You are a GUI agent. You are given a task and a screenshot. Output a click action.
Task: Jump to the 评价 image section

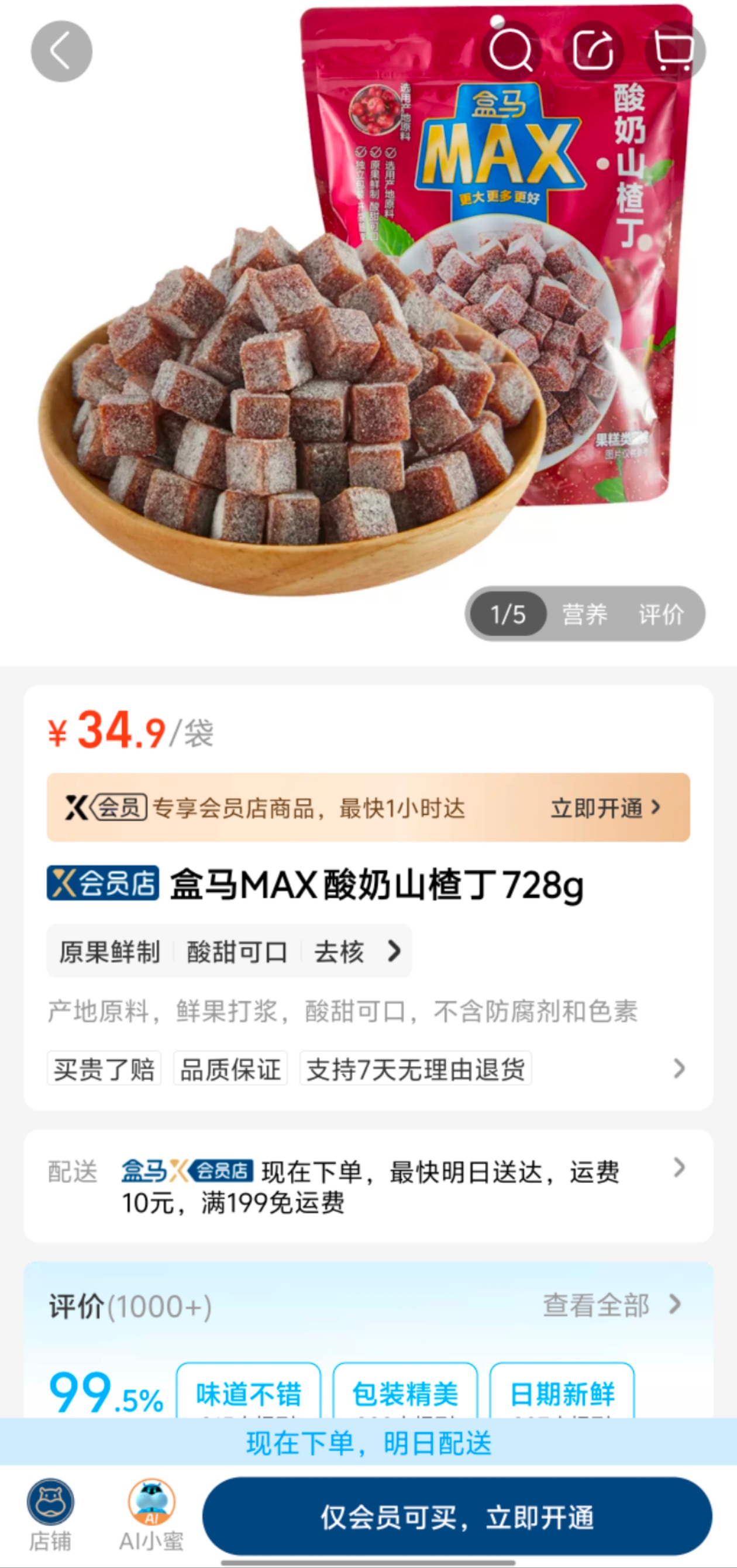[x=661, y=614]
